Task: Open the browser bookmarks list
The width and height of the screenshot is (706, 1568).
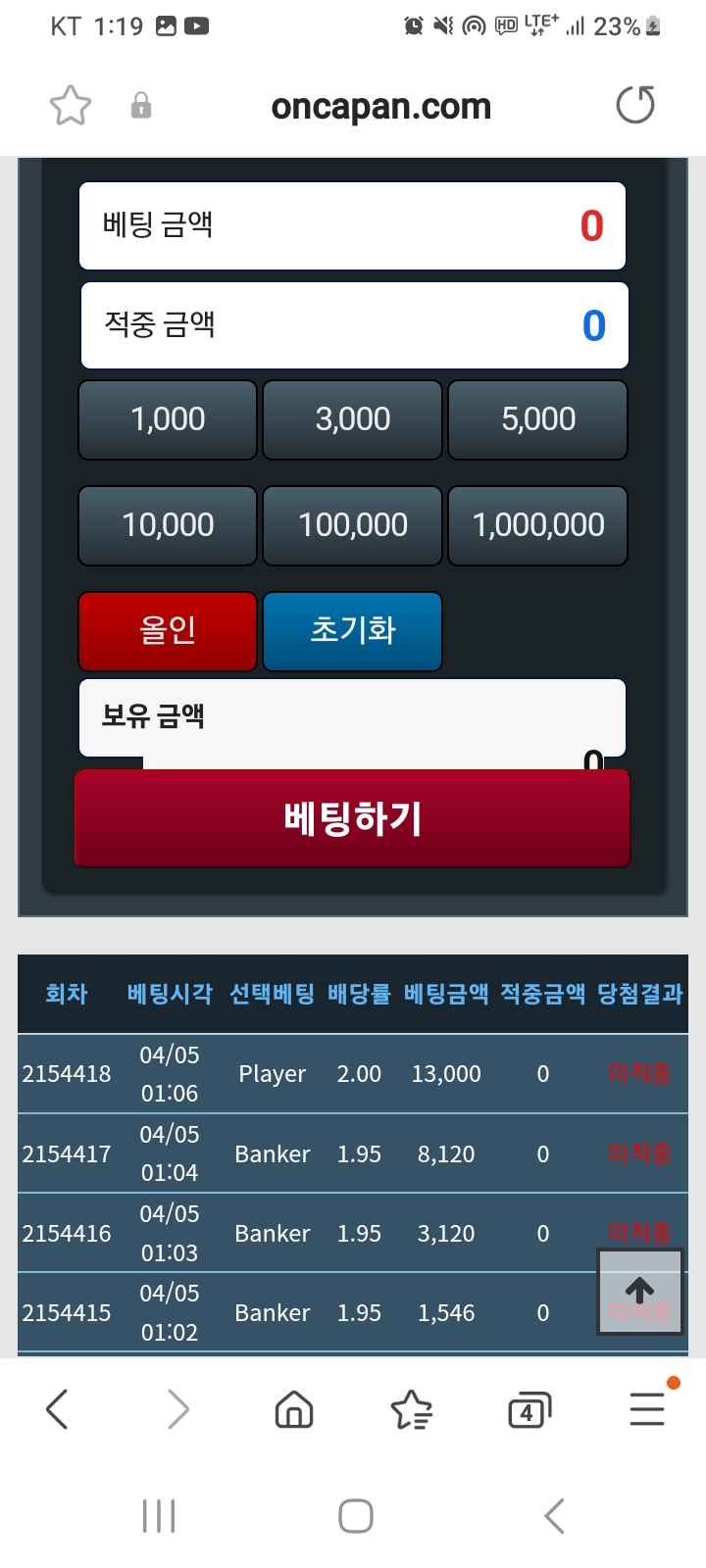Action: tap(412, 1410)
